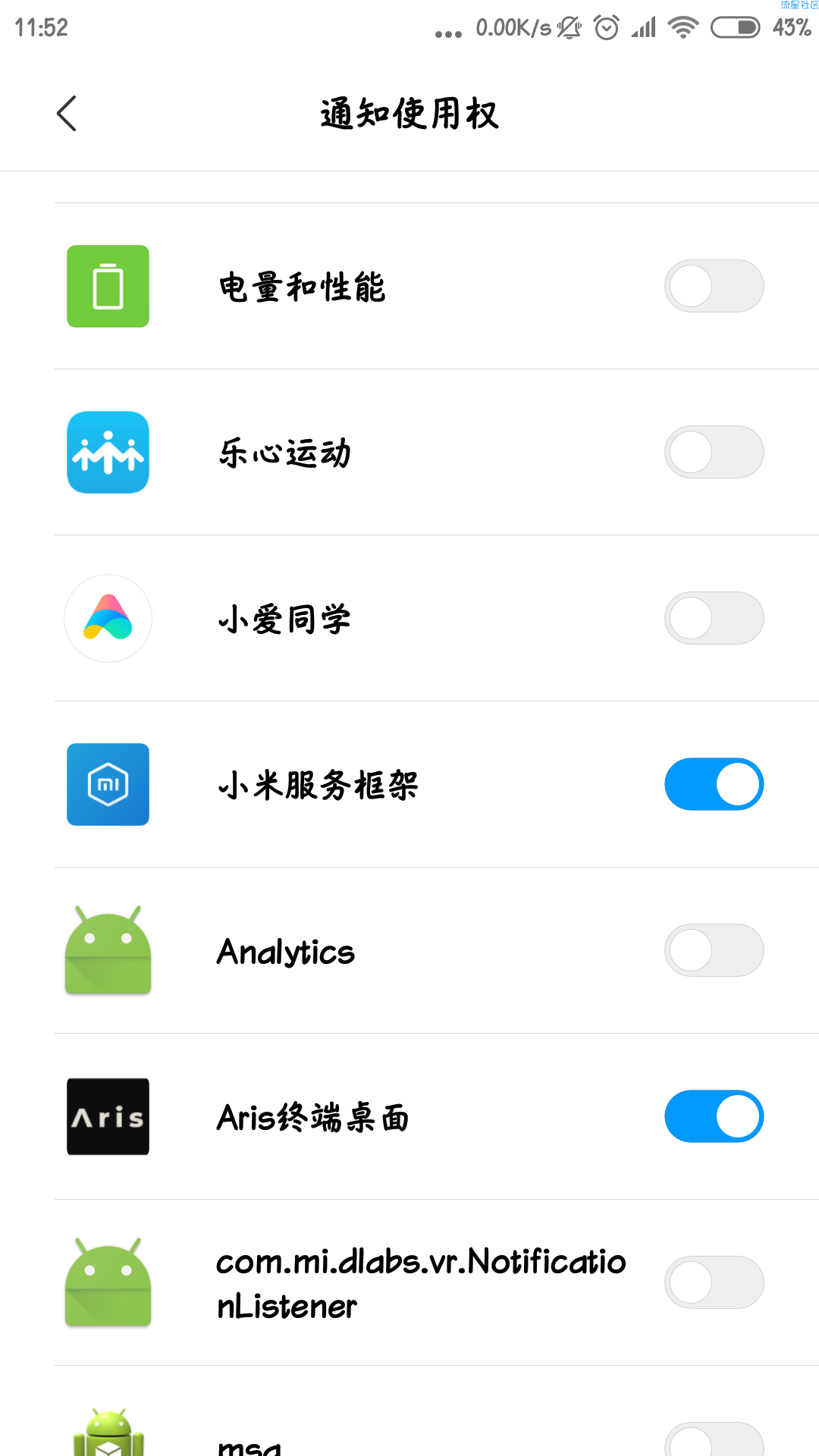This screenshot has height=1456, width=819.
Task: Toggle notification access for 小爱同学
Action: click(714, 618)
